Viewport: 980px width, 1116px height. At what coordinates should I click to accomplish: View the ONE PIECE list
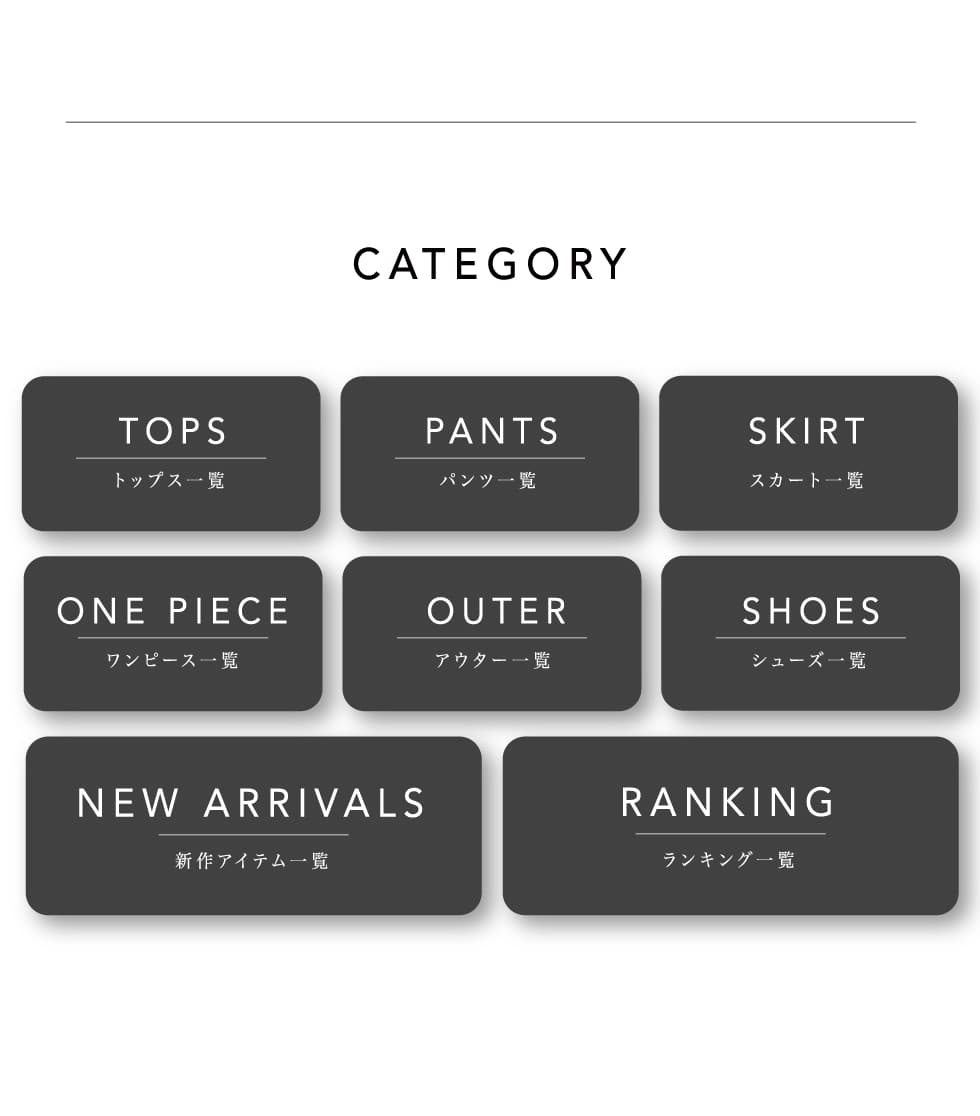coord(173,633)
